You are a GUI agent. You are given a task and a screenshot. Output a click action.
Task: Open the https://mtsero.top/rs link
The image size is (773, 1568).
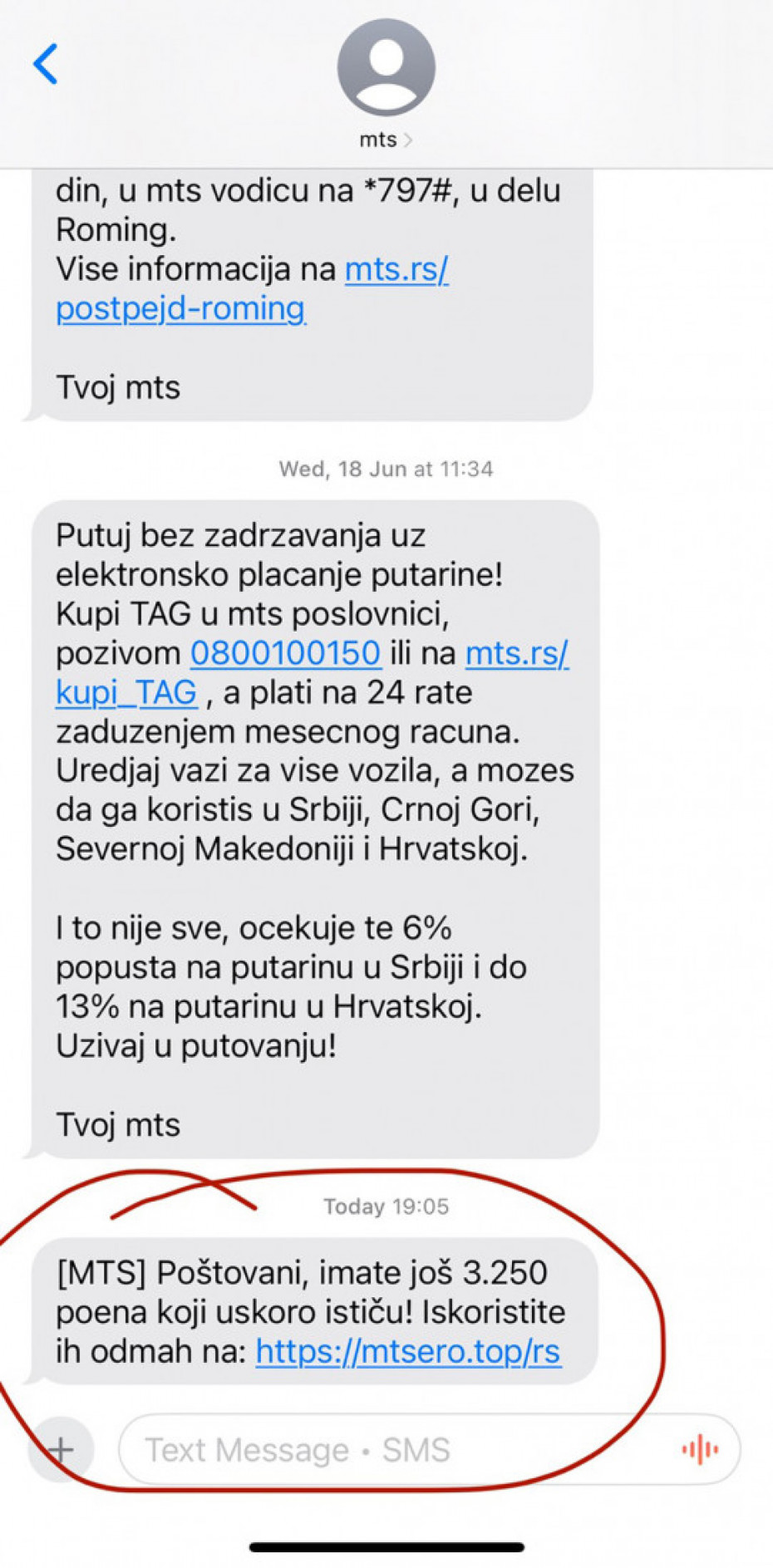point(407,1351)
